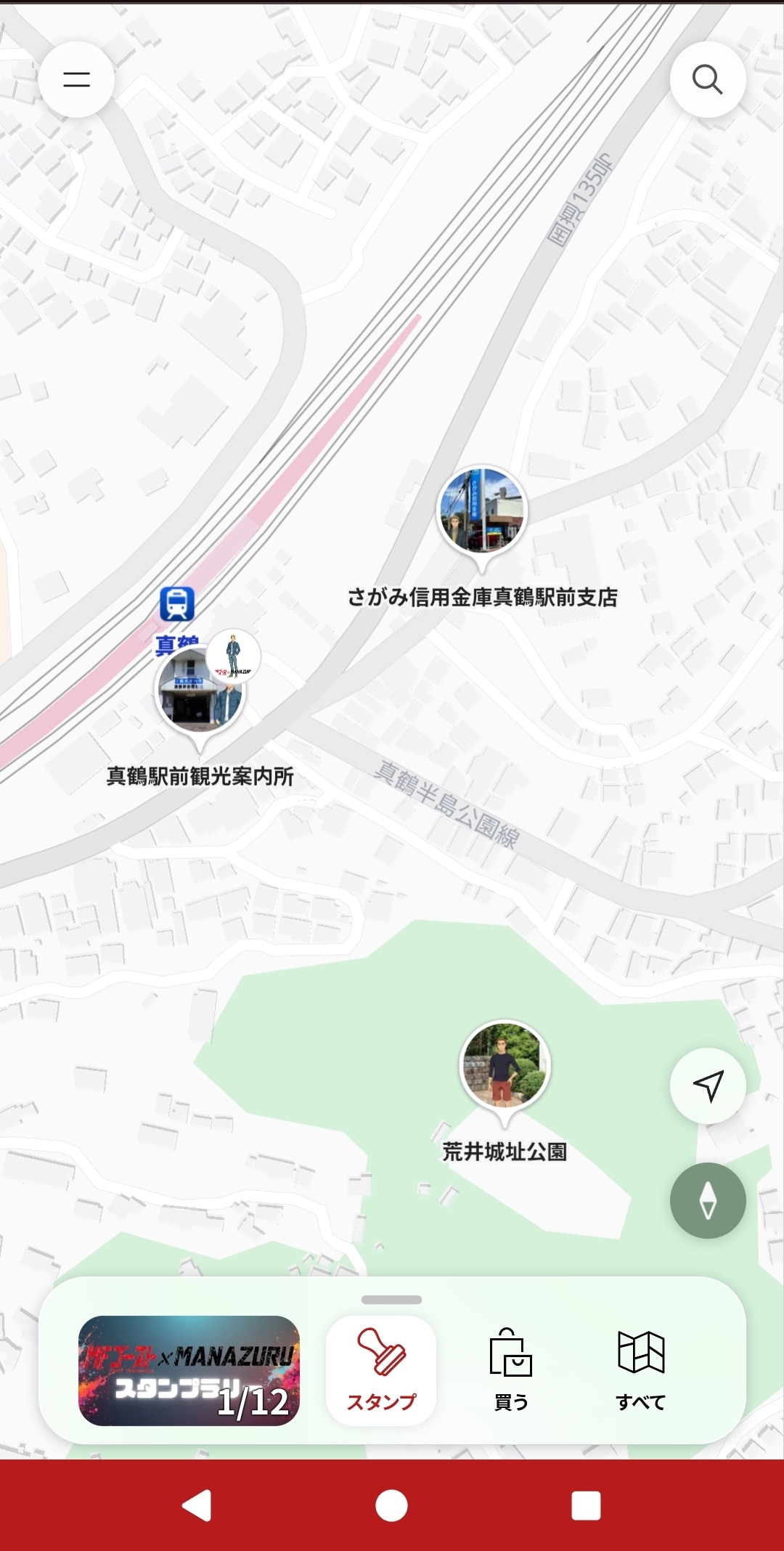The width and height of the screenshot is (784, 1551).
Task: Open the すべて map view icon
Action: tap(642, 1352)
